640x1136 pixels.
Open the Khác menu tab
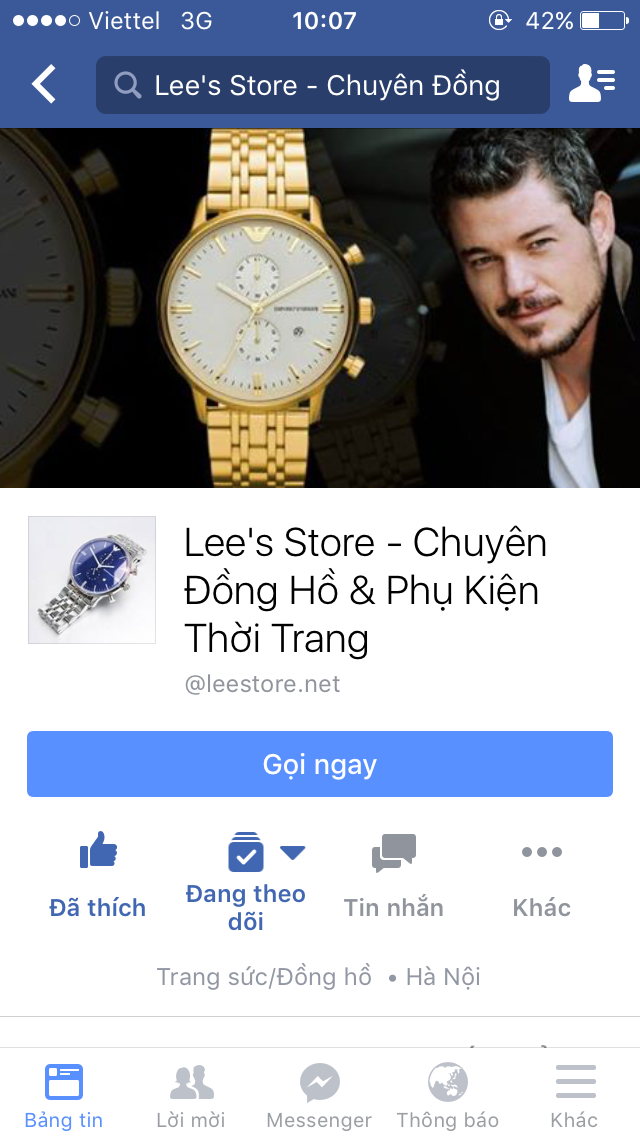click(x=575, y=1095)
